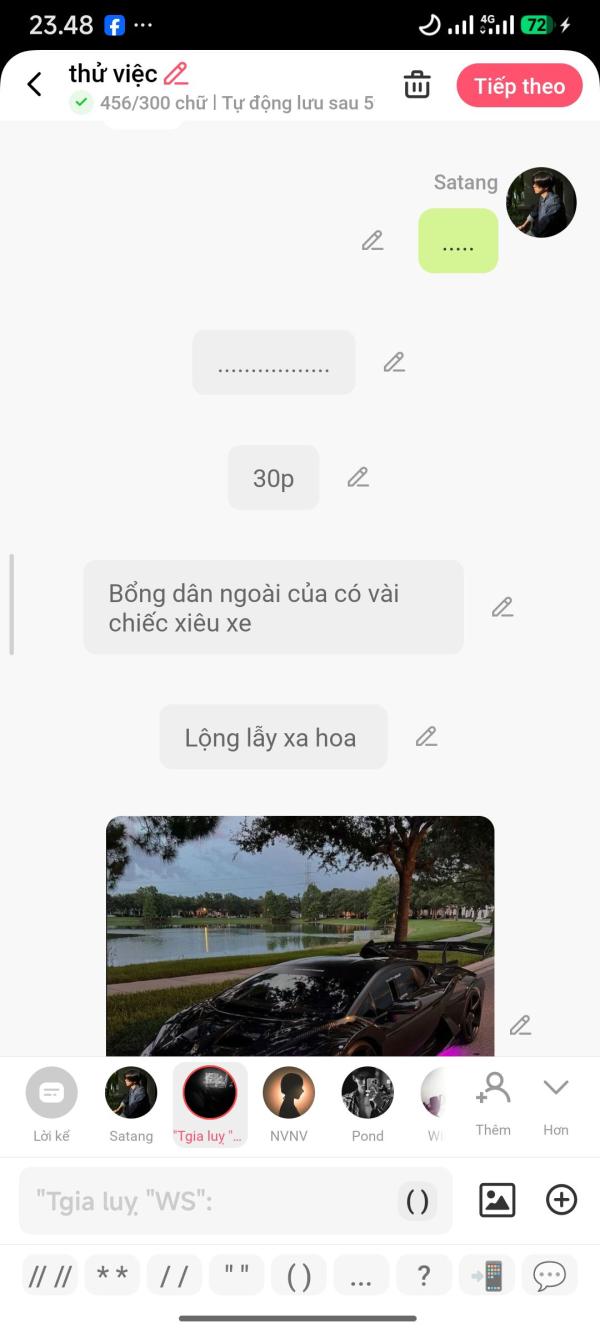
Task: Go back from the thử việc editor
Action: click(x=35, y=85)
